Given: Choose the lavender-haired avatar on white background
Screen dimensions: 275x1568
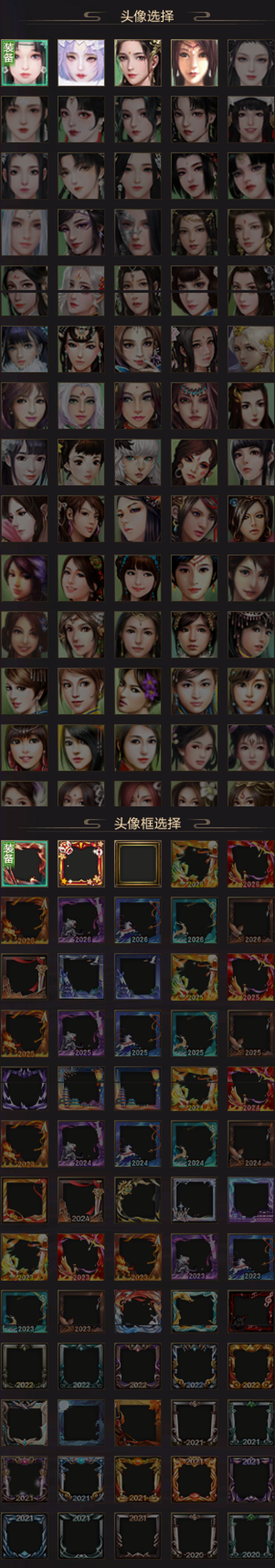Looking at the screenshot, I should (x=81, y=63).
